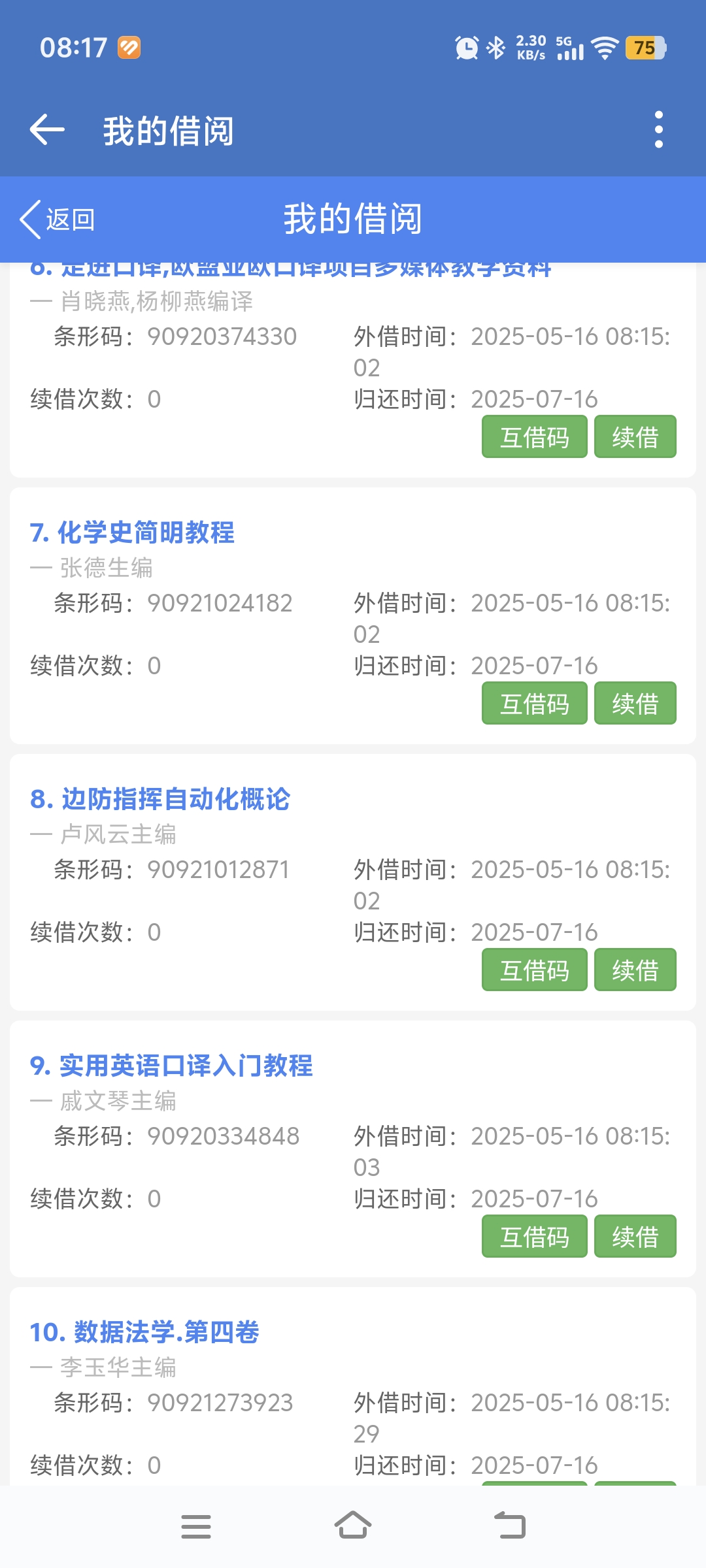The image size is (706, 1568).
Task: Tap the back arrow in the app bar
Action: pyautogui.click(x=47, y=129)
